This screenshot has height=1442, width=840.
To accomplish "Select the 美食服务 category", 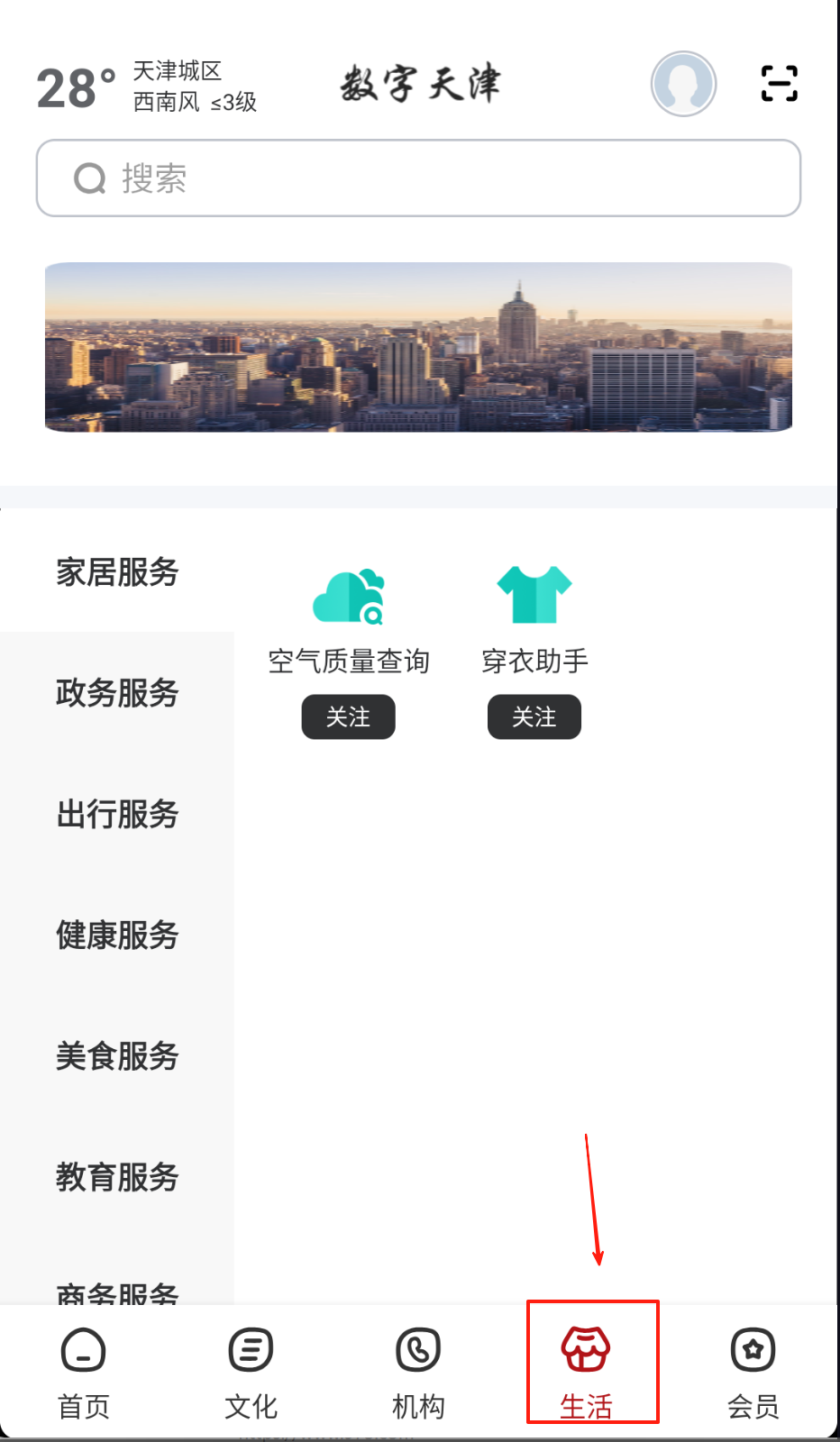I will pos(117,1055).
